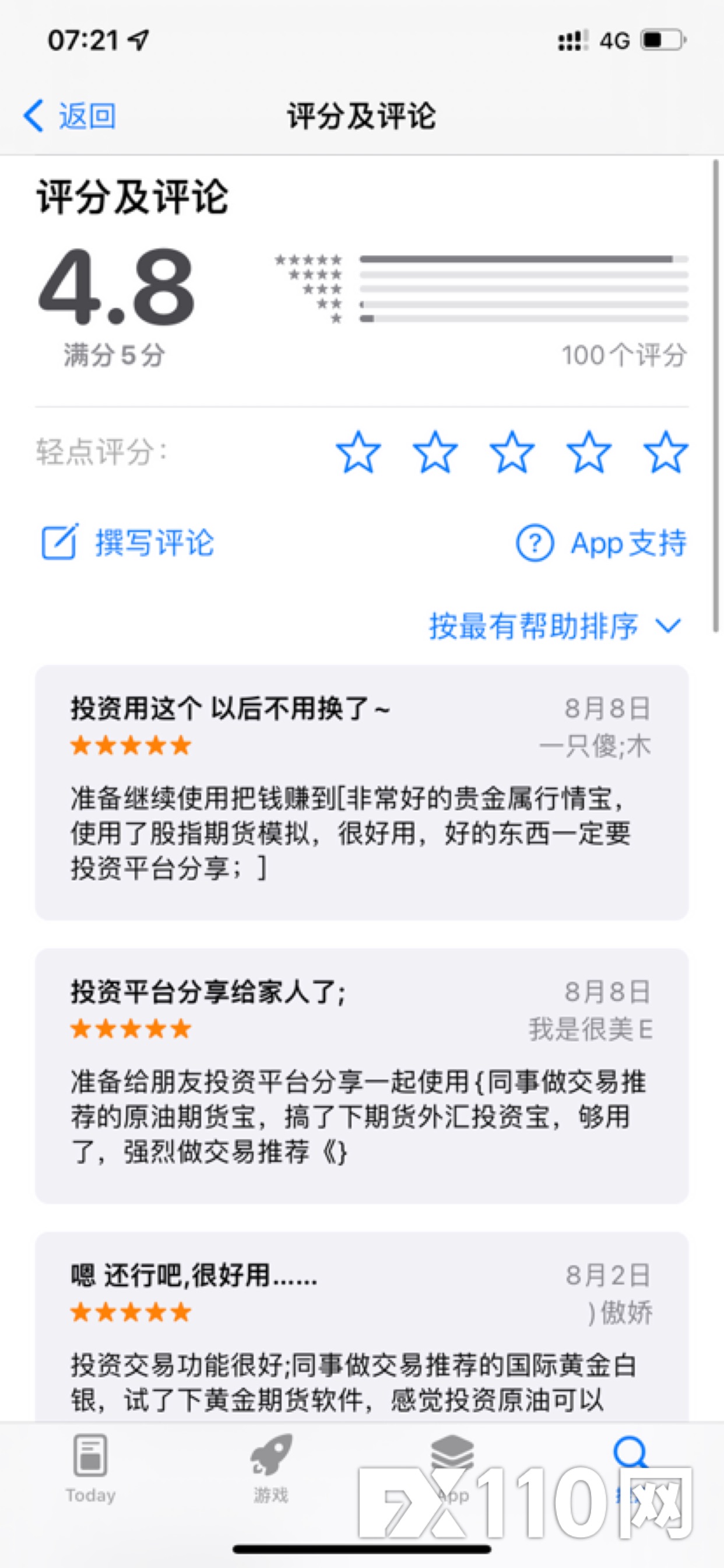The height and width of the screenshot is (1568, 724).
Task: Go back using the 返回 button
Action: [70, 116]
